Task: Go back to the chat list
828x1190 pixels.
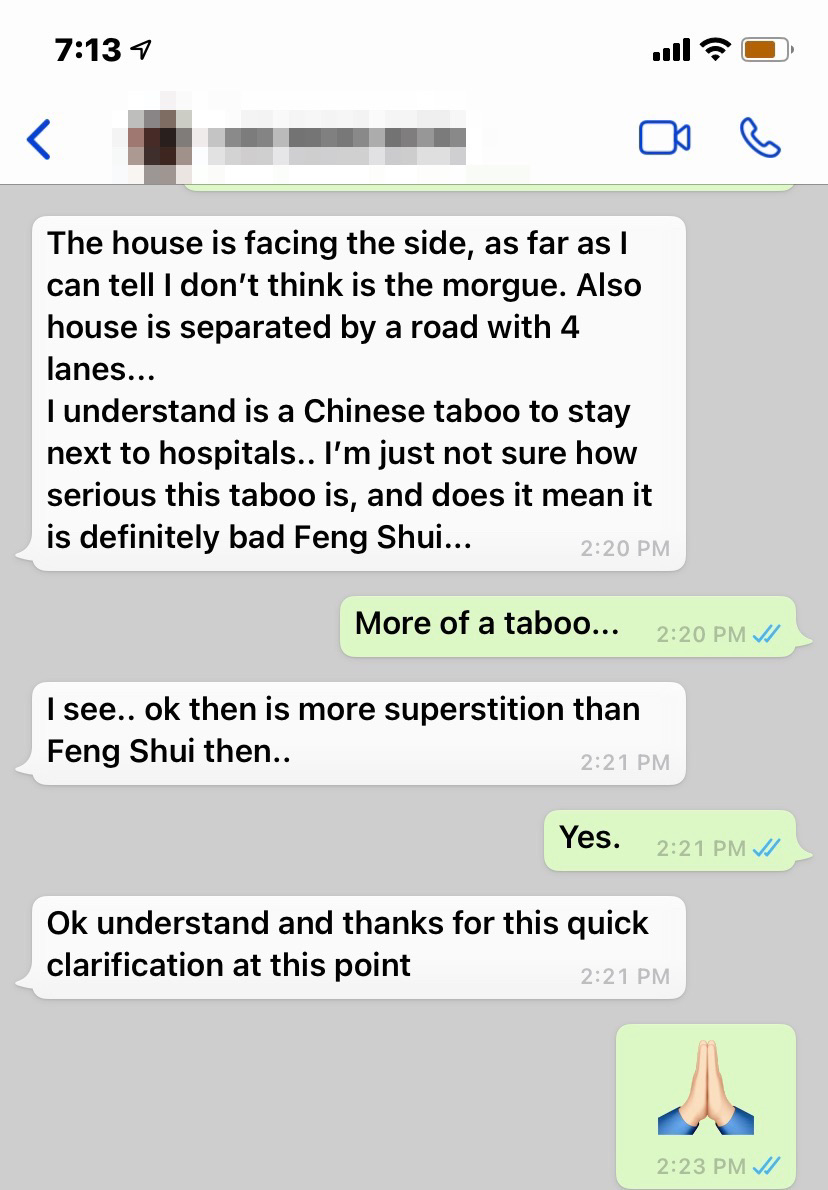Action: pos(39,139)
